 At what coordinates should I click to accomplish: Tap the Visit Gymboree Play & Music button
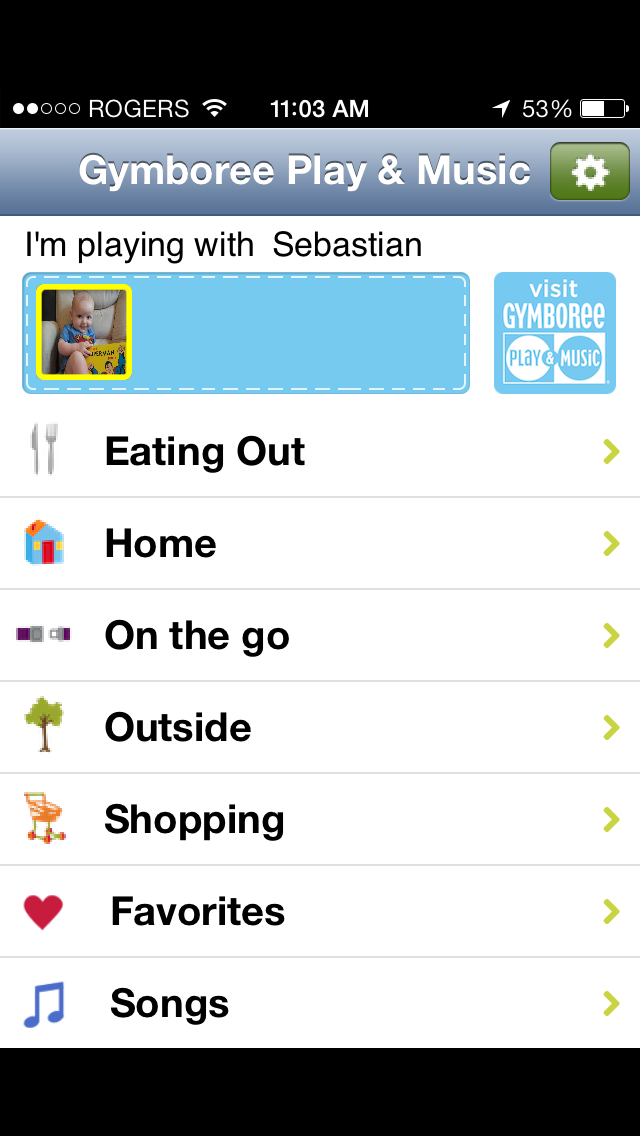tap(555, 333)
